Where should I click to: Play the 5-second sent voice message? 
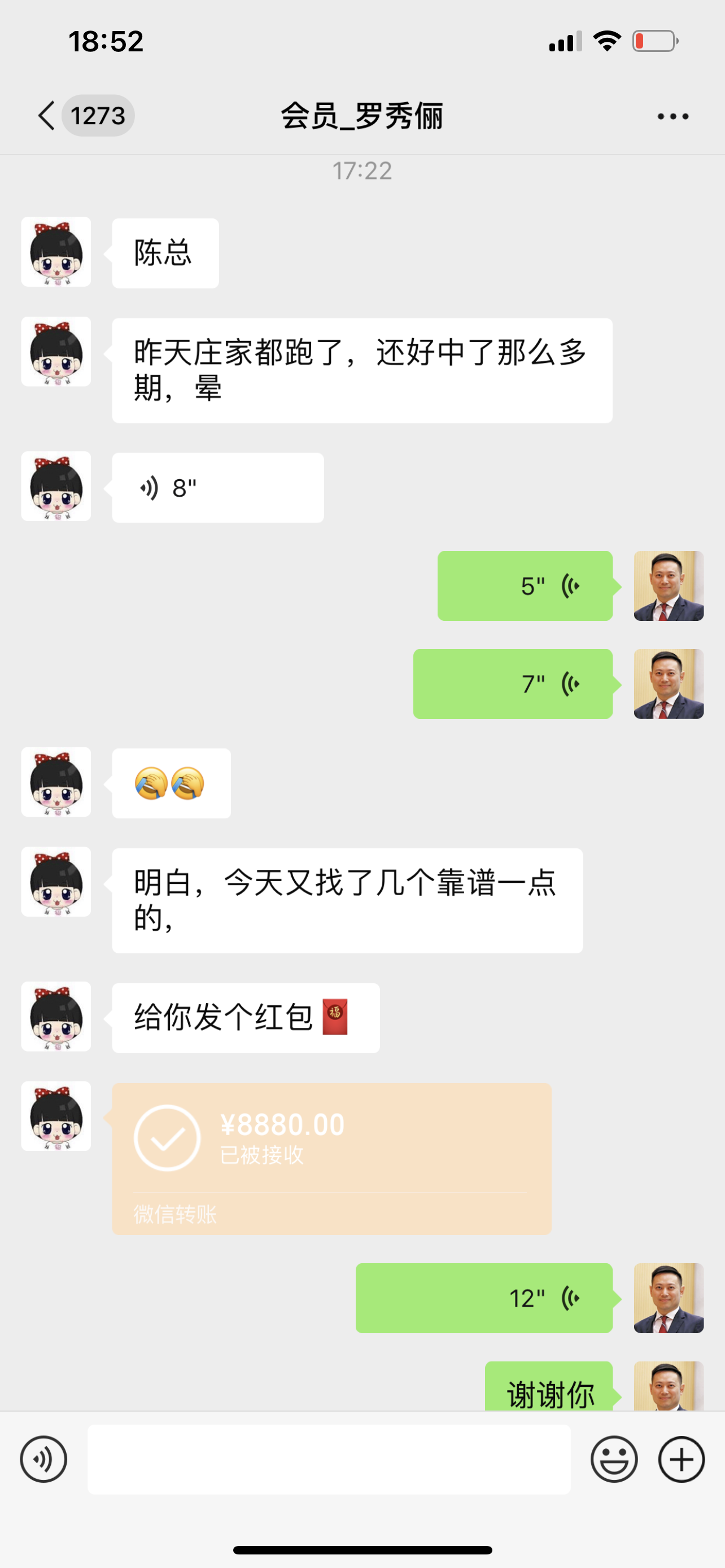coord(525,586)
